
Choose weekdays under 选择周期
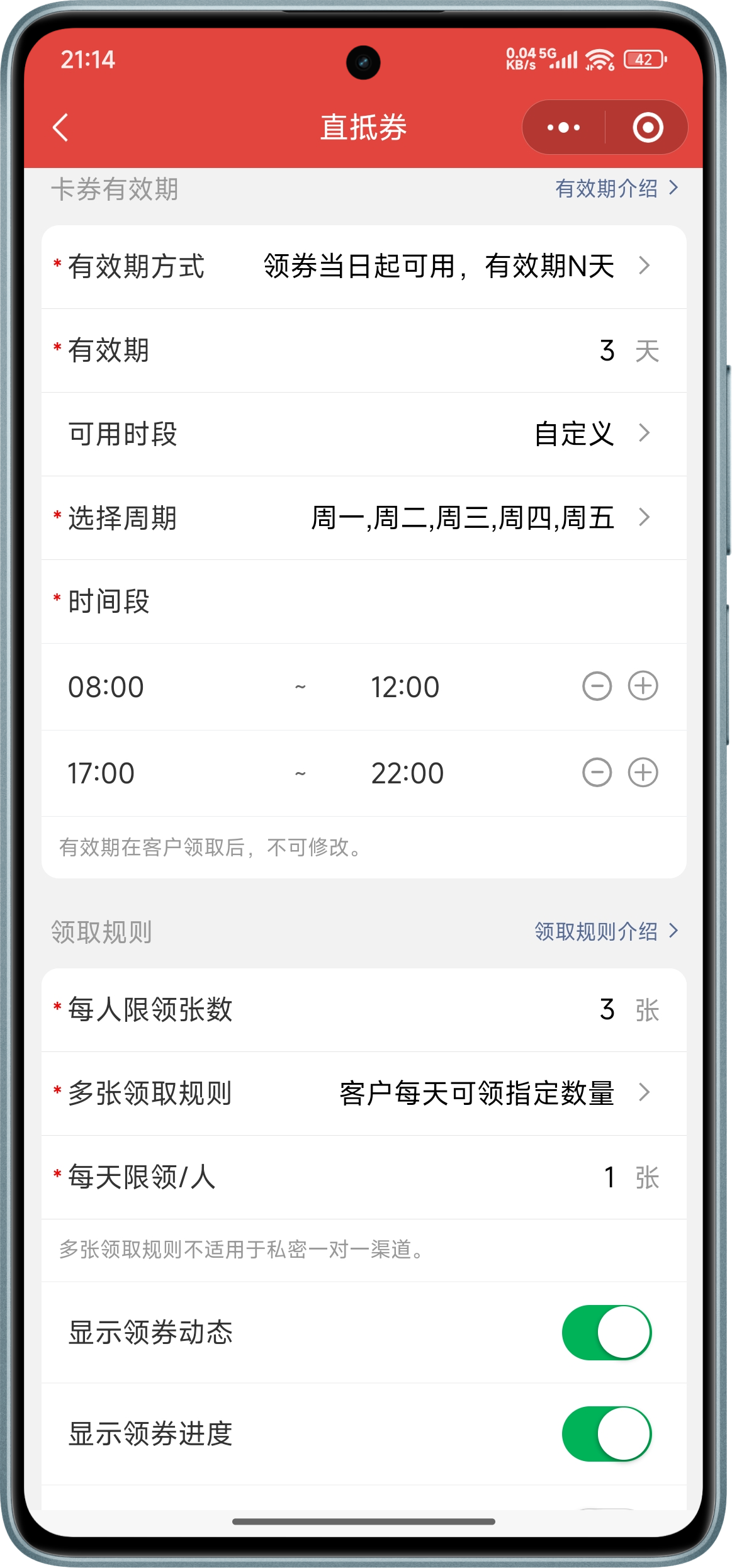[x=478, y=518]
